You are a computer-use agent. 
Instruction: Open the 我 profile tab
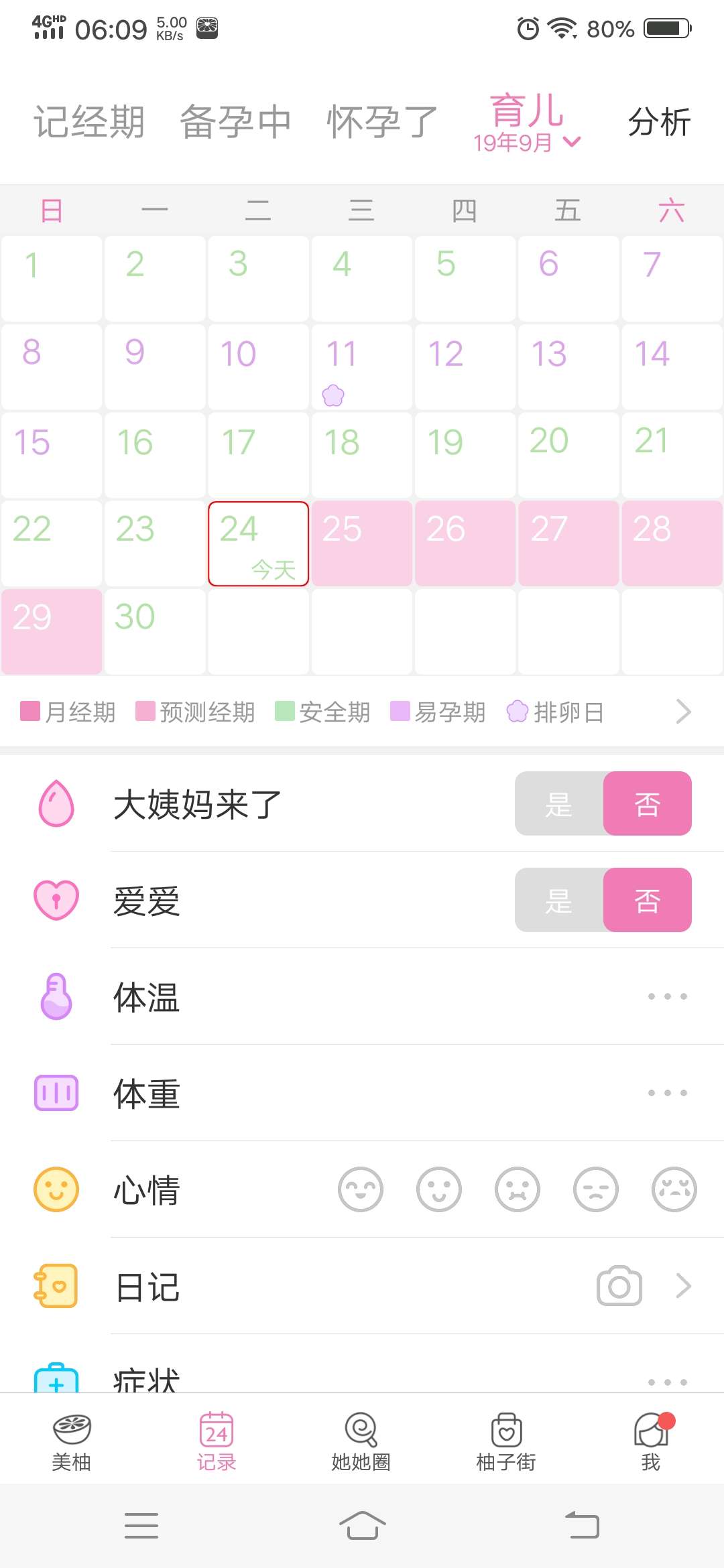coord(651,1441)
